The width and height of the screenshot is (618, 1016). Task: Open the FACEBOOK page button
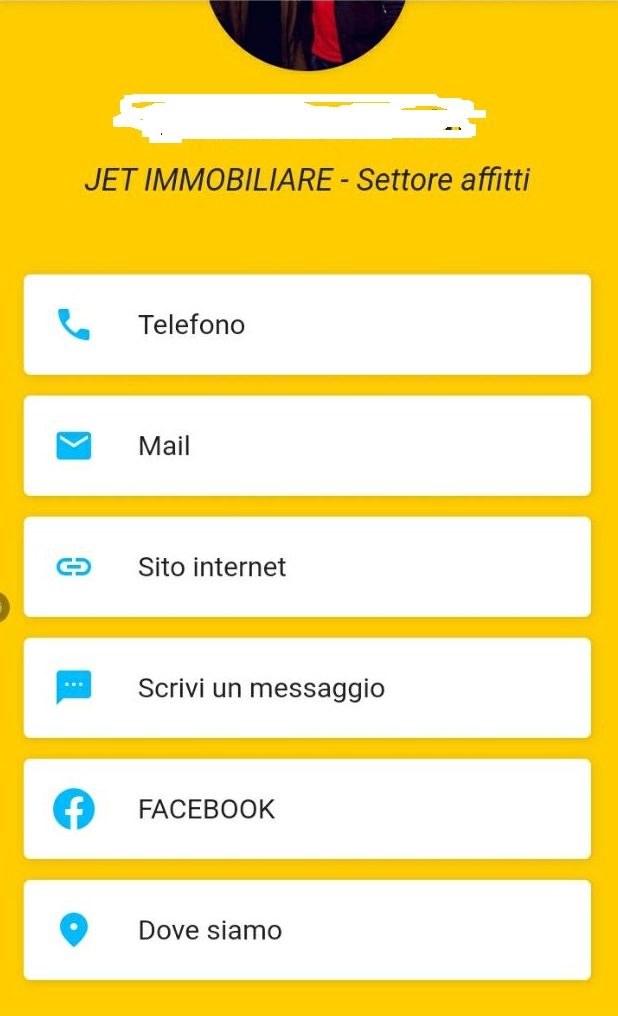tap(307, 809)
